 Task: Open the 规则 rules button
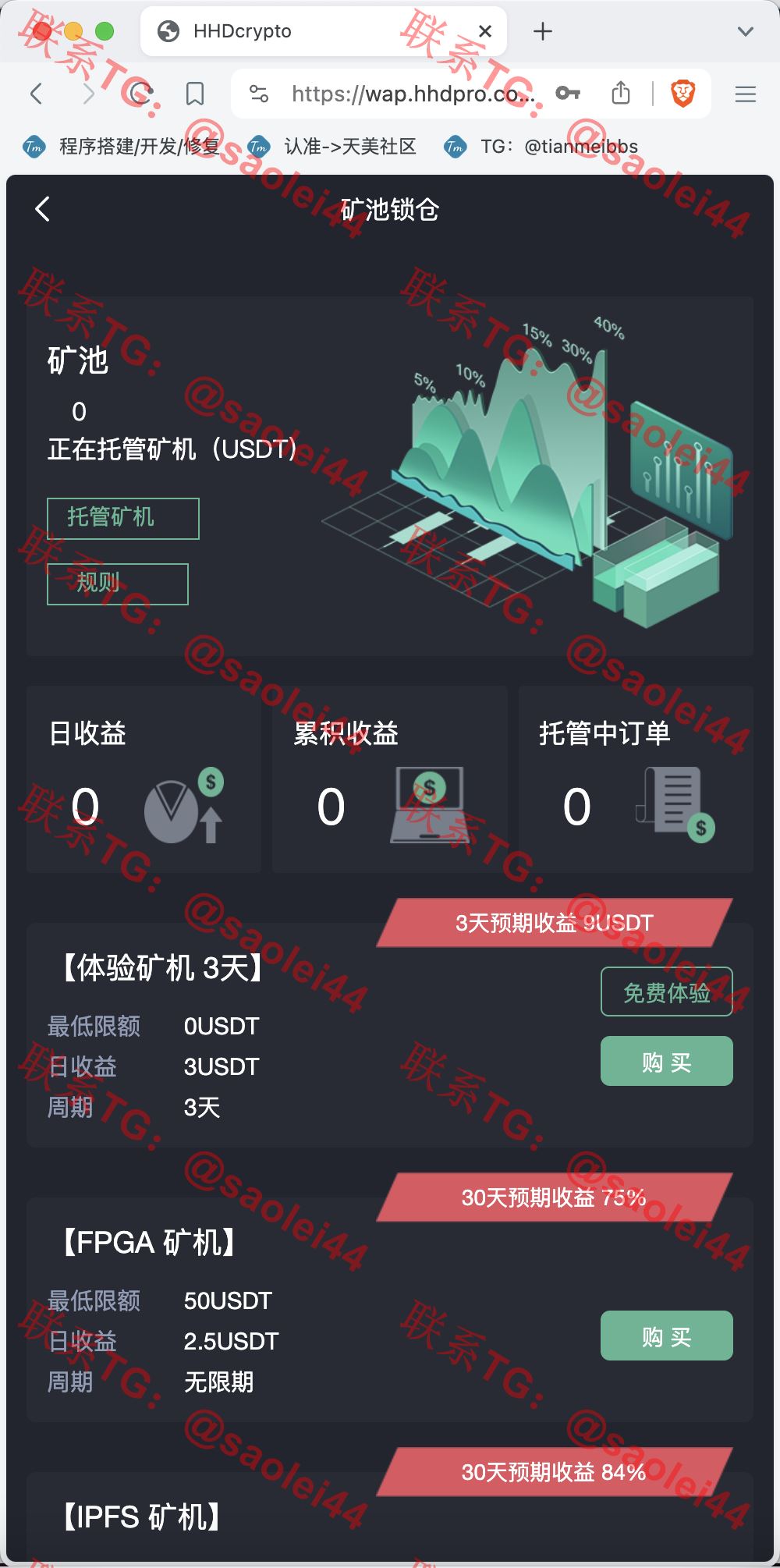(118, 584)
